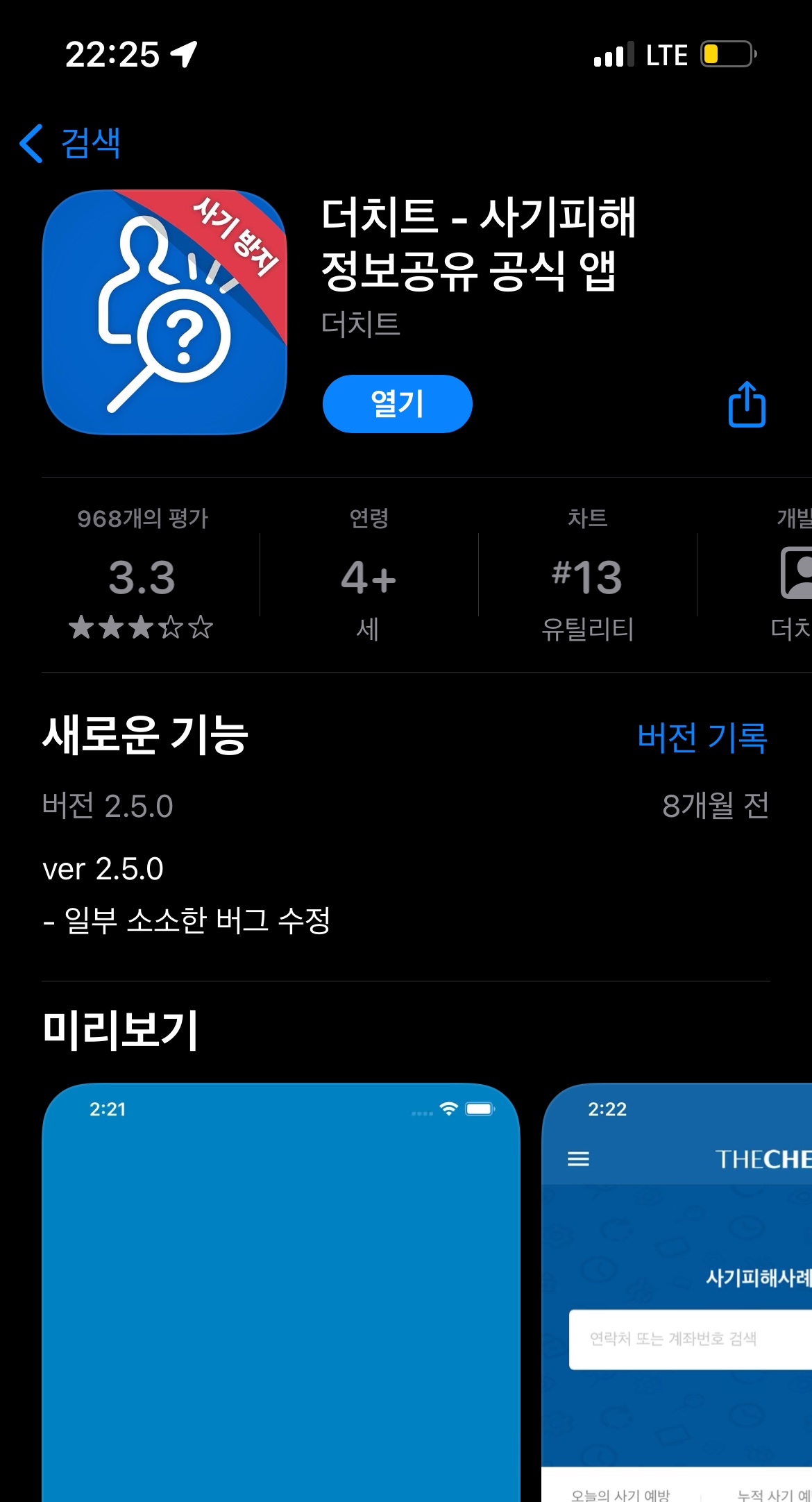The height and width of the screenshot is (1502, 812).
Task: Open the second THECHEAT preview screenshot
Action: pyautogui.click(x=677, y=1291)
